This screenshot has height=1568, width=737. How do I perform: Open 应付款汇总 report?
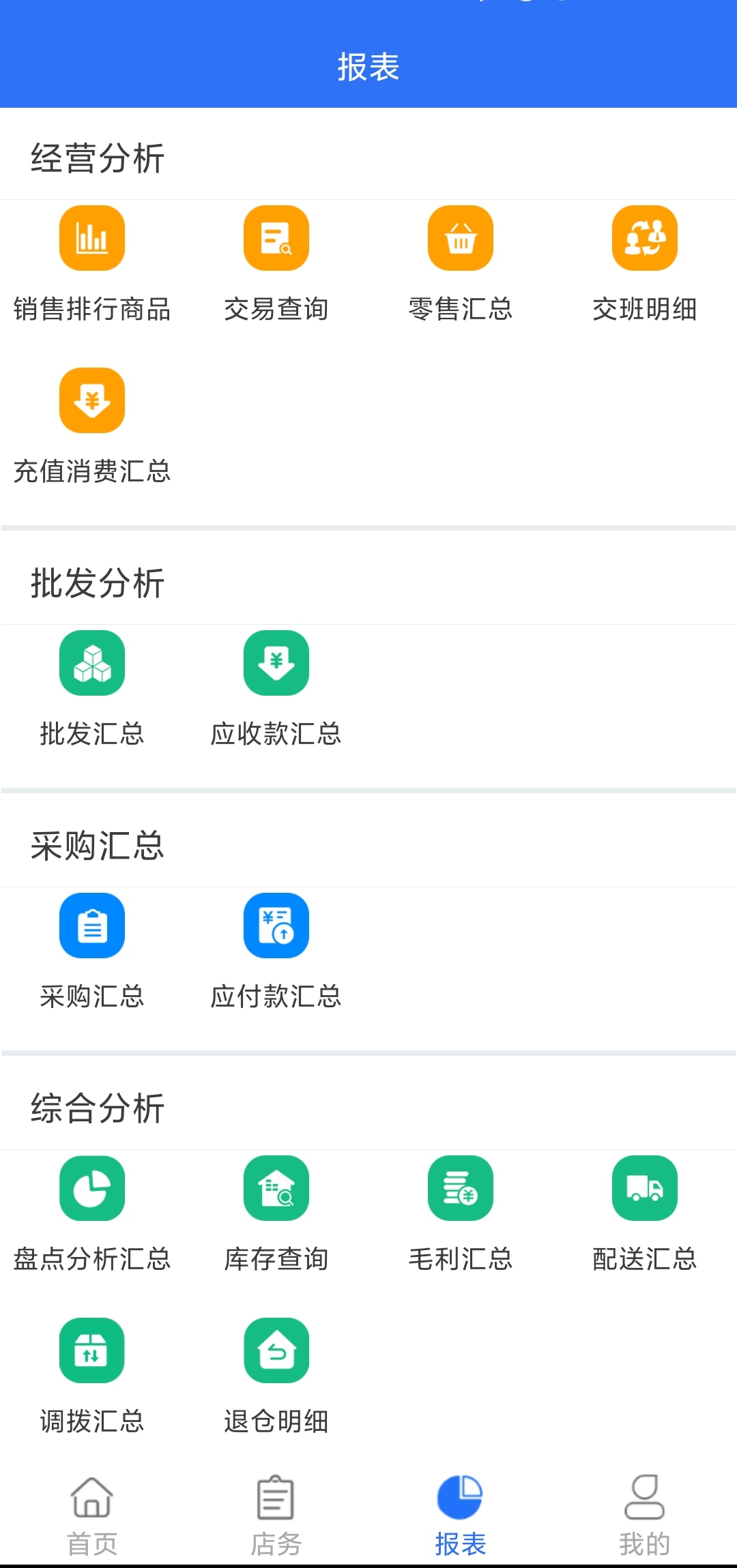coord(276,926)
